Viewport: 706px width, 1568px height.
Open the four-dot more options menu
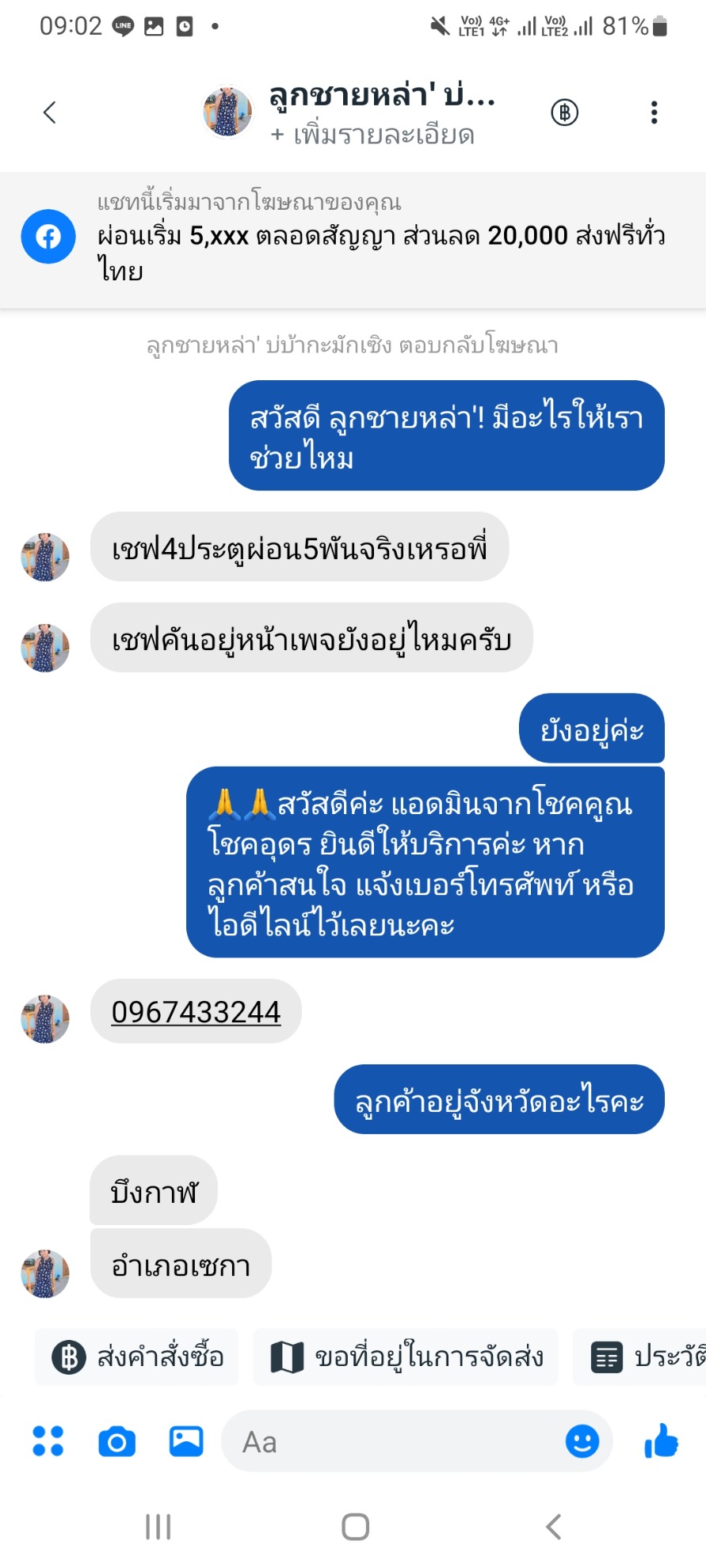(x=48, y=1441)
